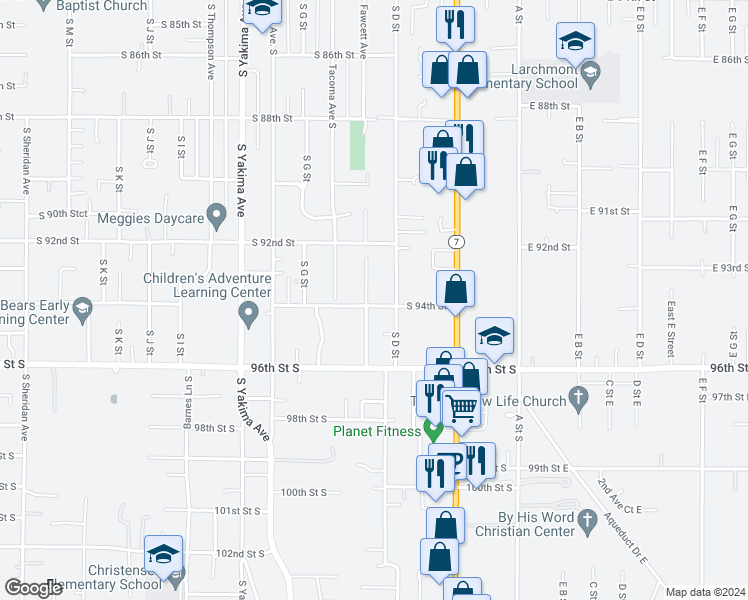Open the Google logo link
748x600 pixels.
point(33,588)
